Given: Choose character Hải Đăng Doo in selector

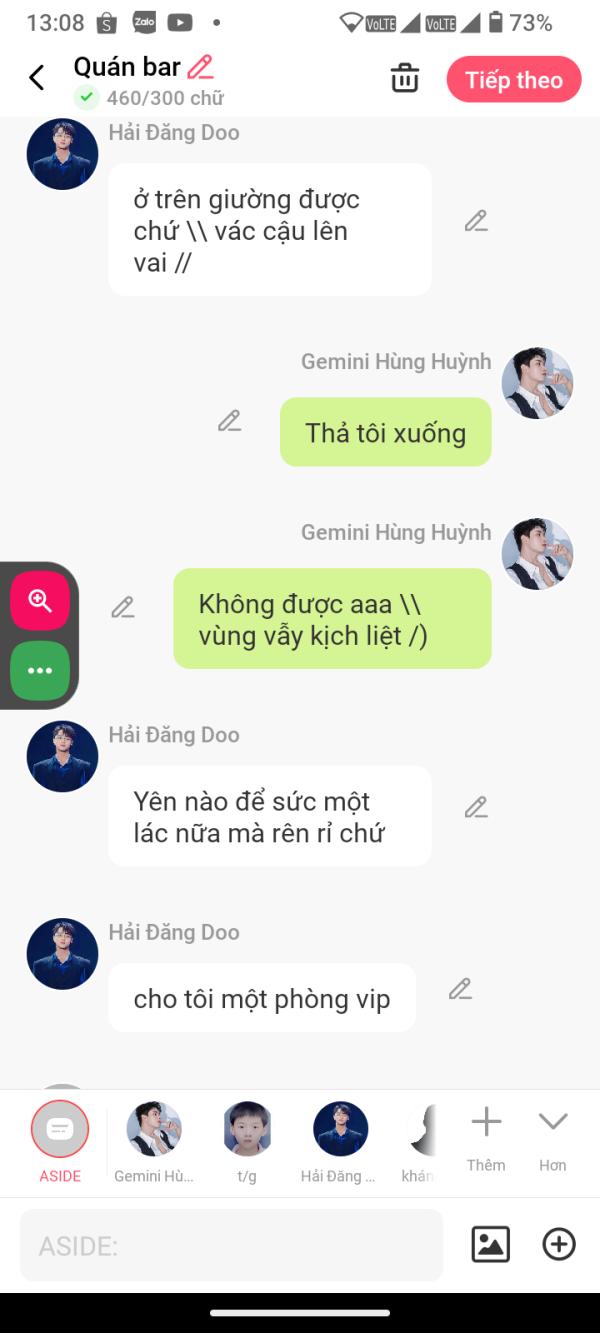Looking at the screenshot, I should coord(339,1142).
